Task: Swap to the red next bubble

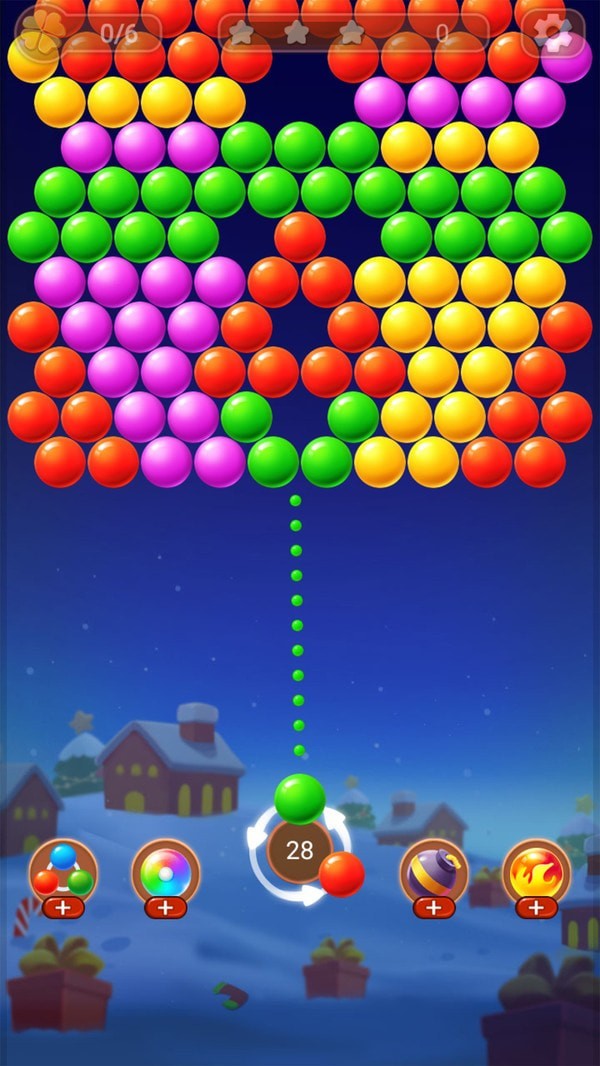Action: coord(341,874)
